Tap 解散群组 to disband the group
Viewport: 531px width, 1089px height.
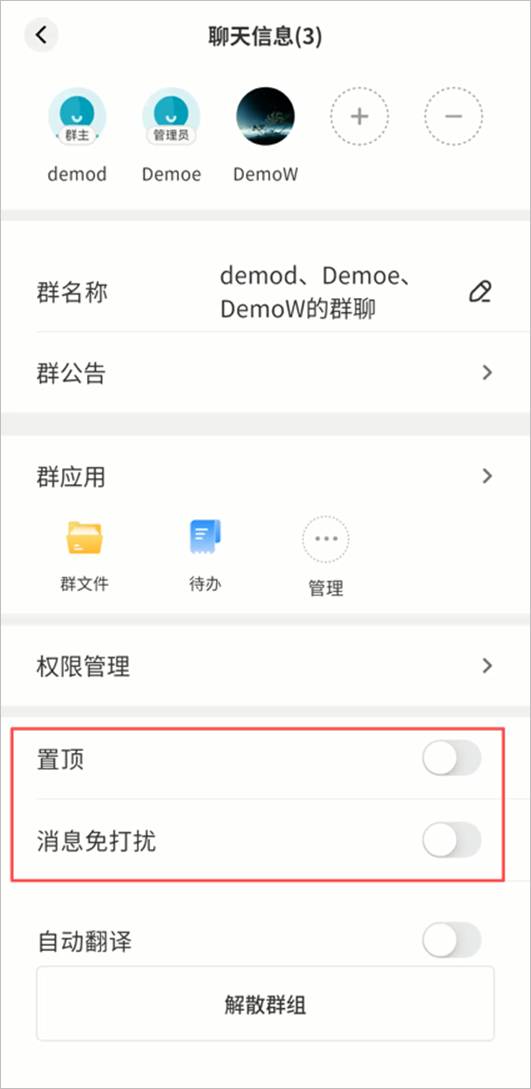(265, 1004)
